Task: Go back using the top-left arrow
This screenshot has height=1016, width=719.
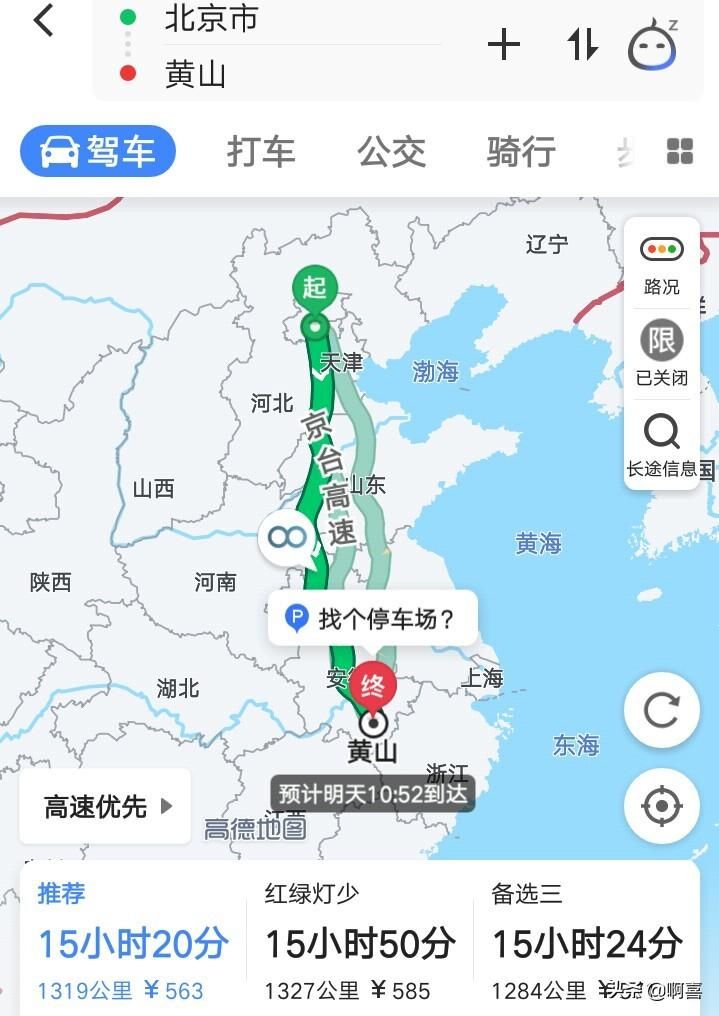Action: click(x=43, y=20)
